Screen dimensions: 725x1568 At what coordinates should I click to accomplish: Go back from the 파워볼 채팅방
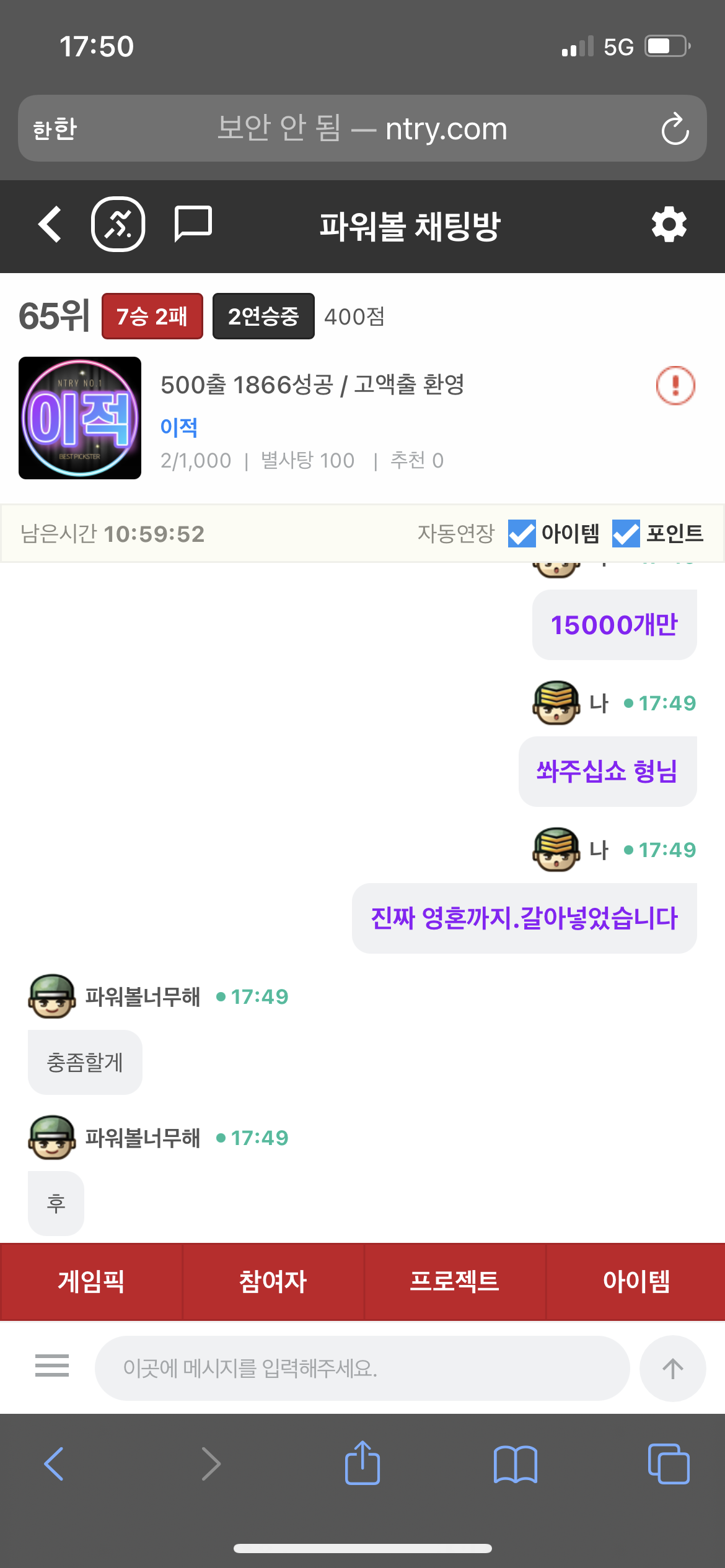click(50, 224)
